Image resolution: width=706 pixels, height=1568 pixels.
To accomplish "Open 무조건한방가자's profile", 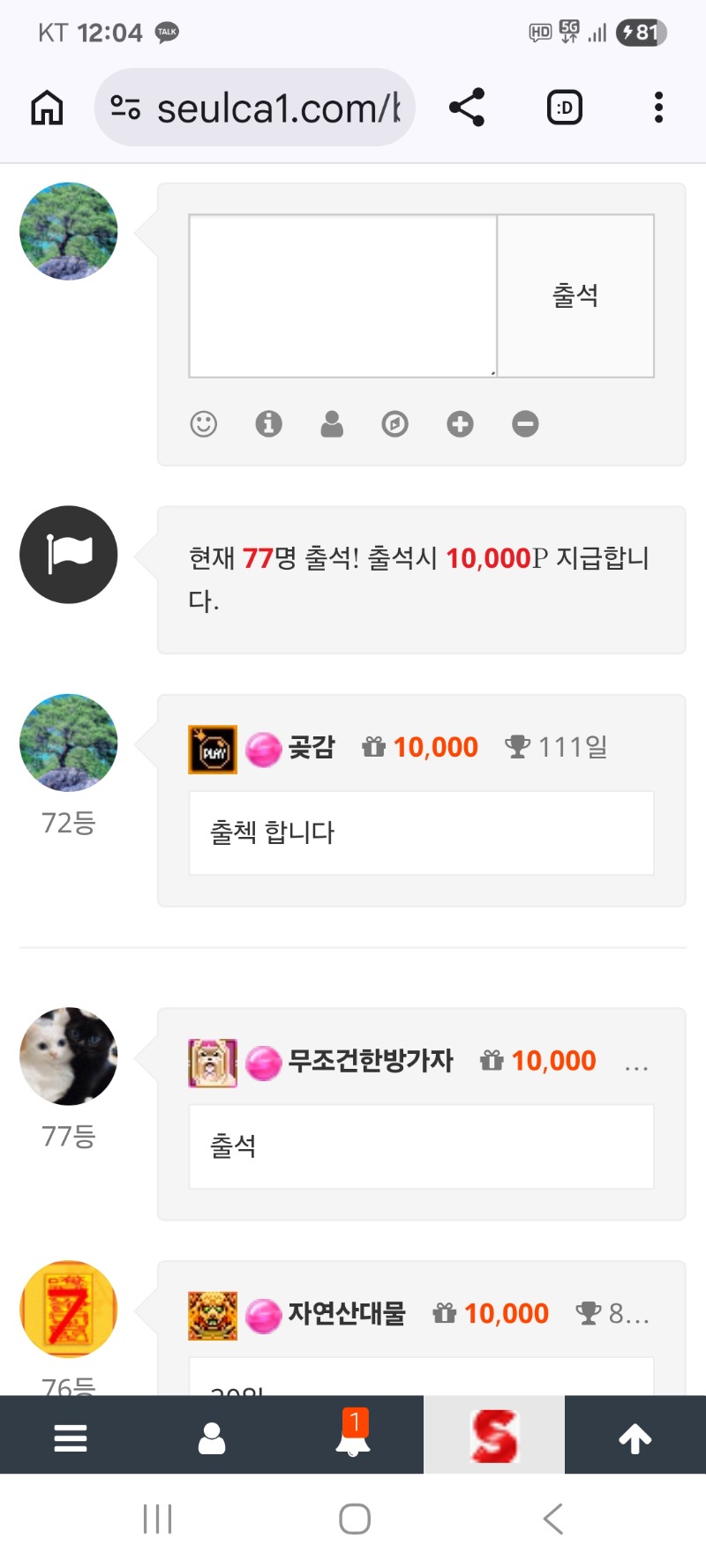I will tap(371, 1061).
